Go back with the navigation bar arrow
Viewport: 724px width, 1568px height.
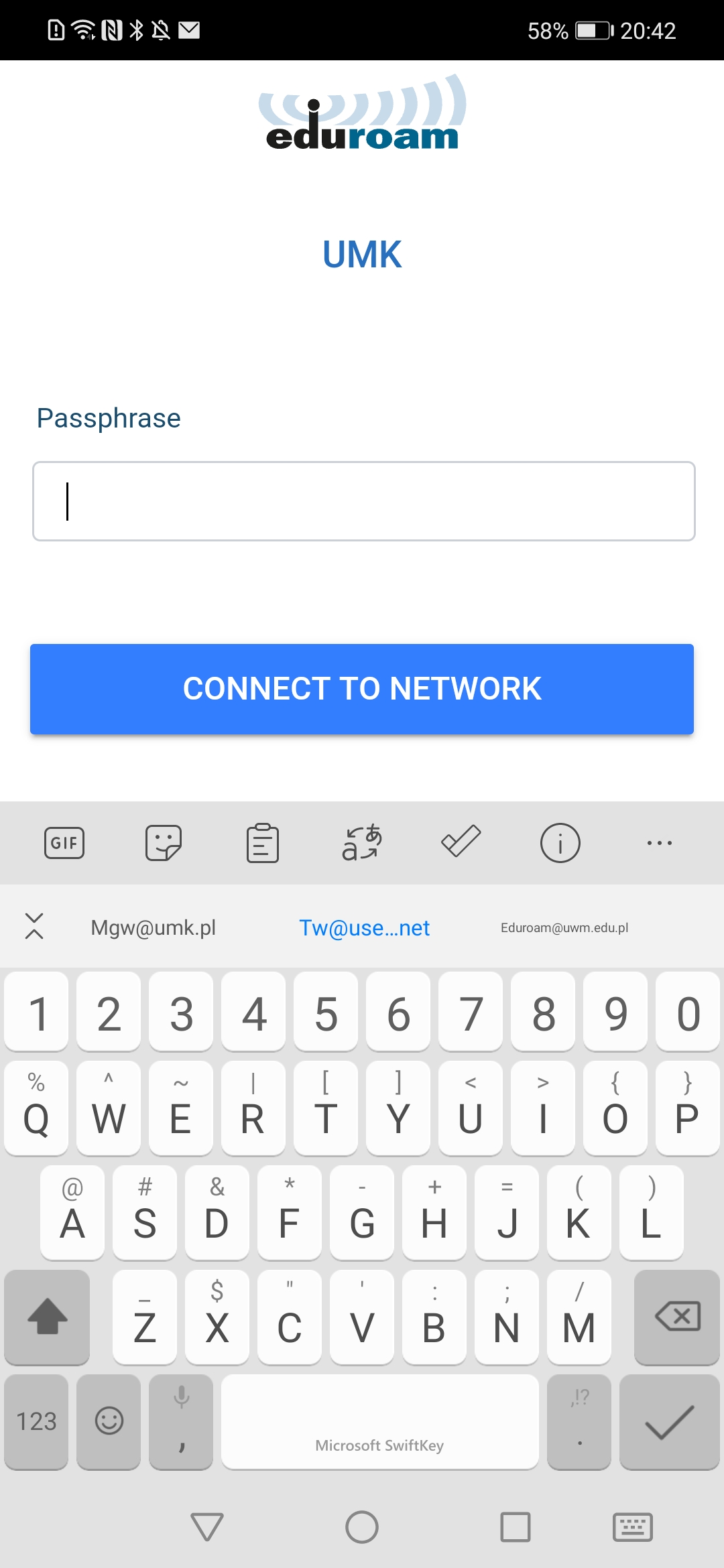pyautogui.click(x=207, y=1527)
